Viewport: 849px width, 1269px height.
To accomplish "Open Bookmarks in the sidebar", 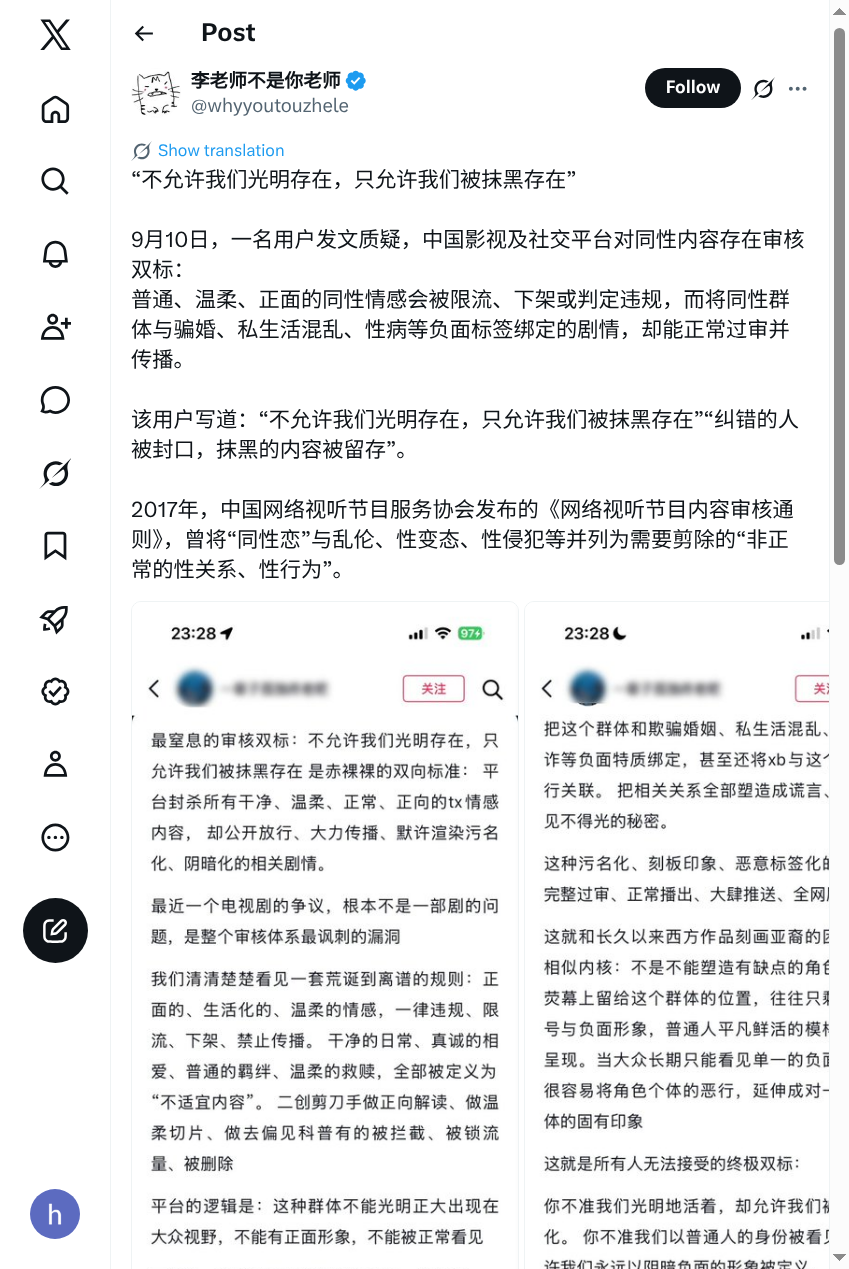I will coord(55,546).
